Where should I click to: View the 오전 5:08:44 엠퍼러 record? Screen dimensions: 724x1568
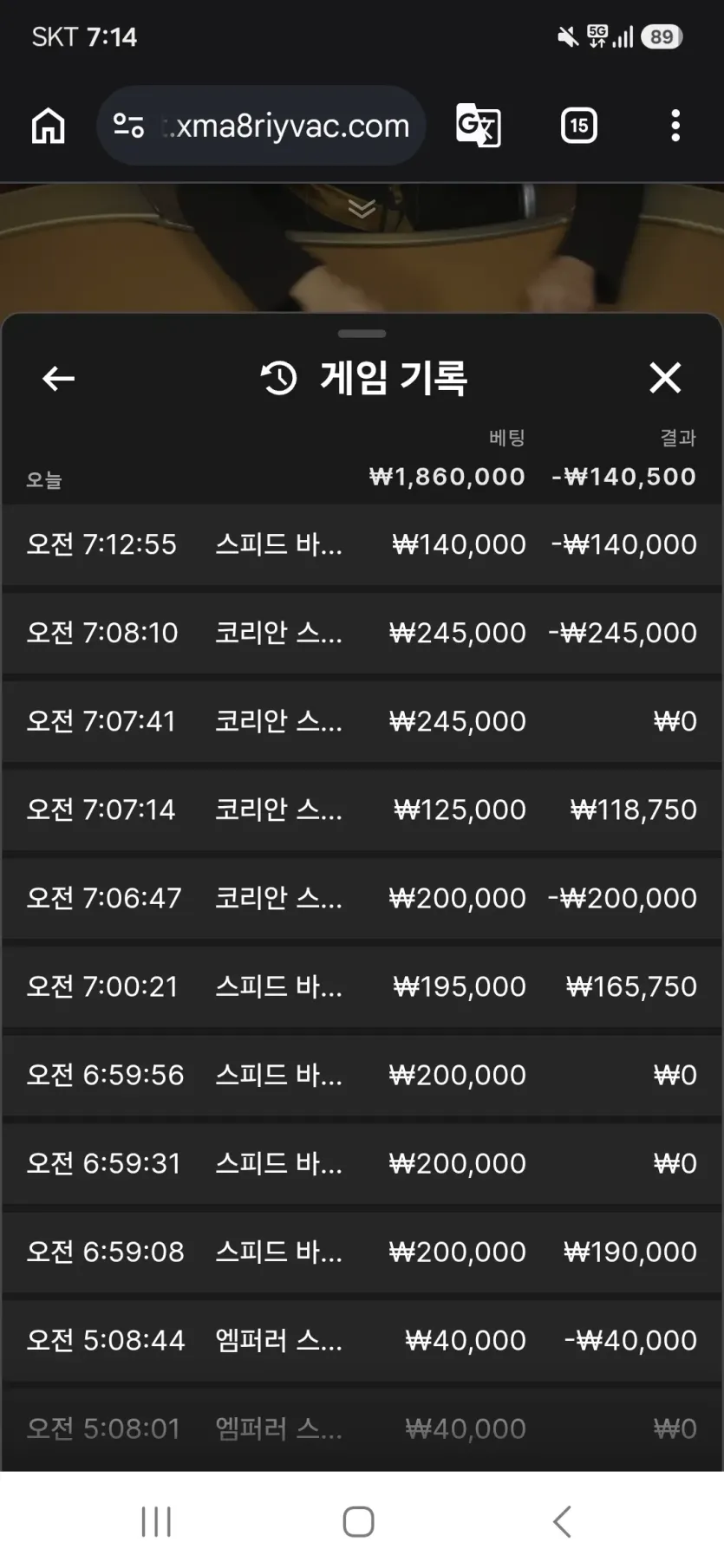coord(362,1340)
